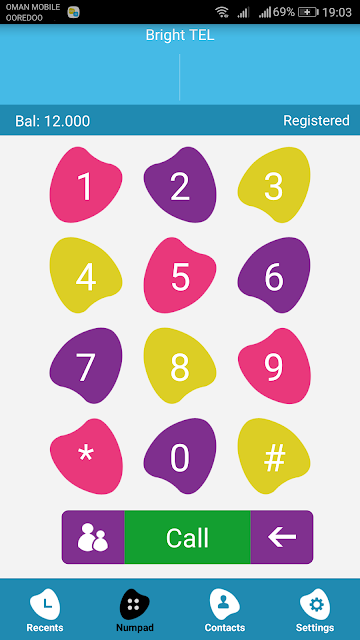Go to the Contacts tab

click(x=225, y=610)
